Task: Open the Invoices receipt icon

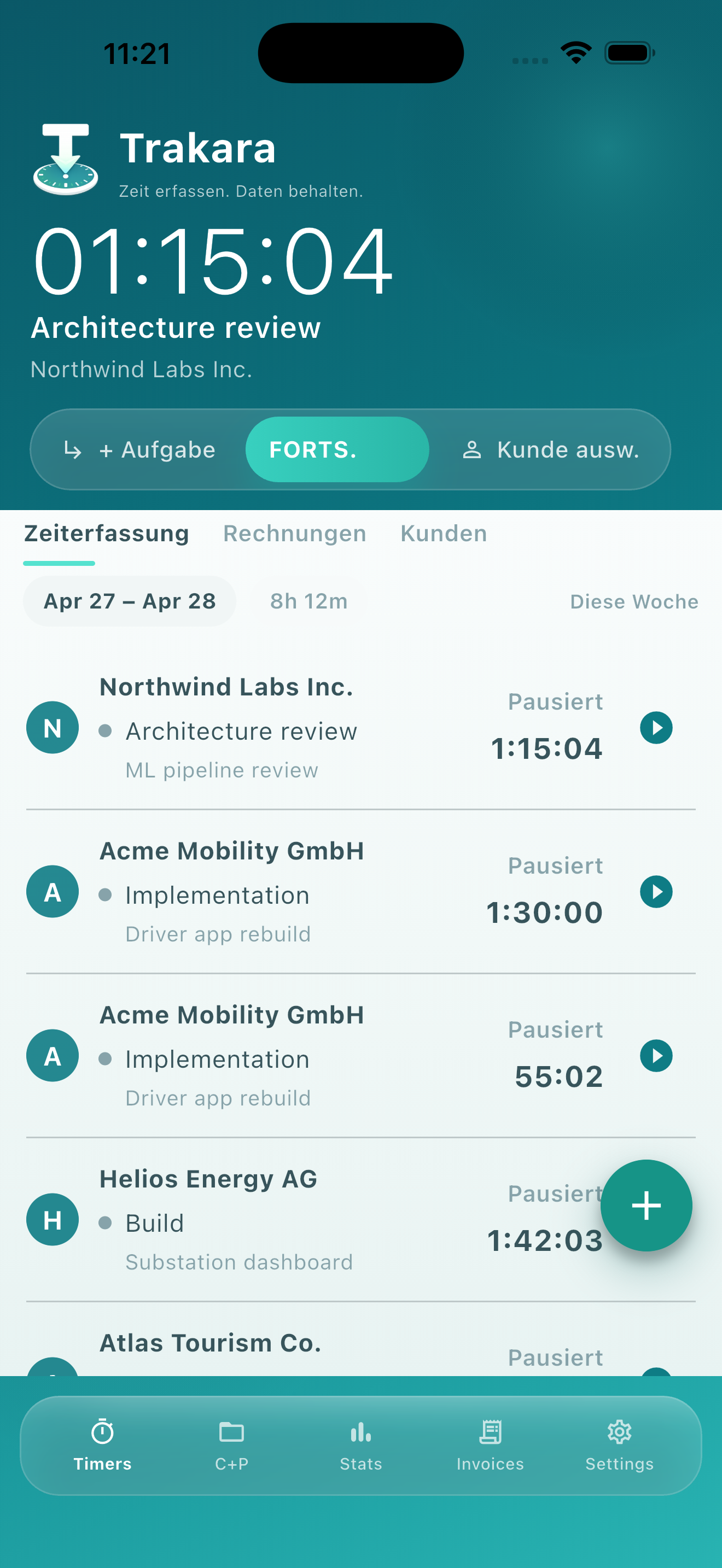Action: [490, 1432]
